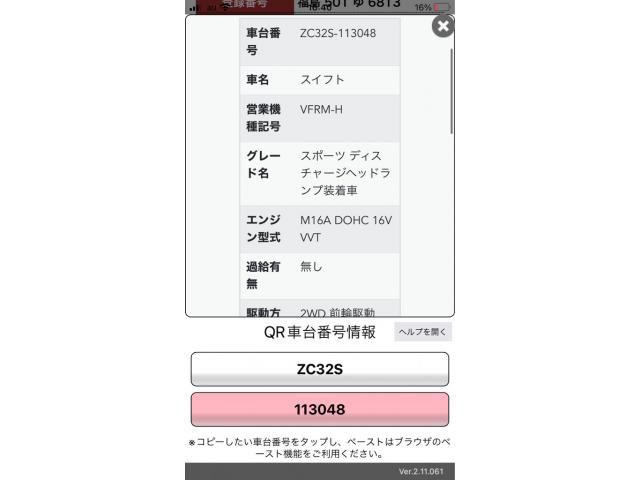
Task: Close the vehicle details popup
Action: point(442,27)
